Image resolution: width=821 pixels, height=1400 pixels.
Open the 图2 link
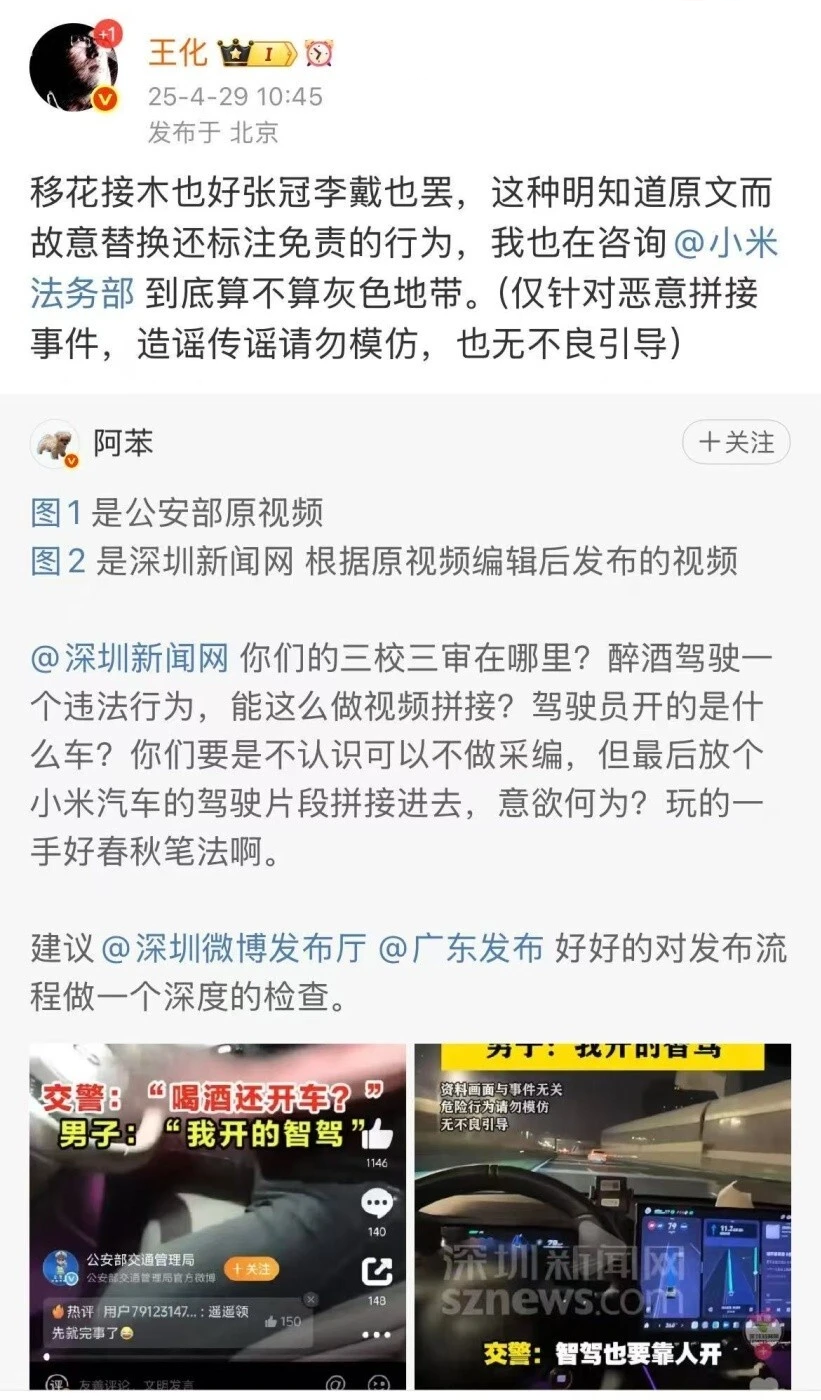(x=58, y=561)
